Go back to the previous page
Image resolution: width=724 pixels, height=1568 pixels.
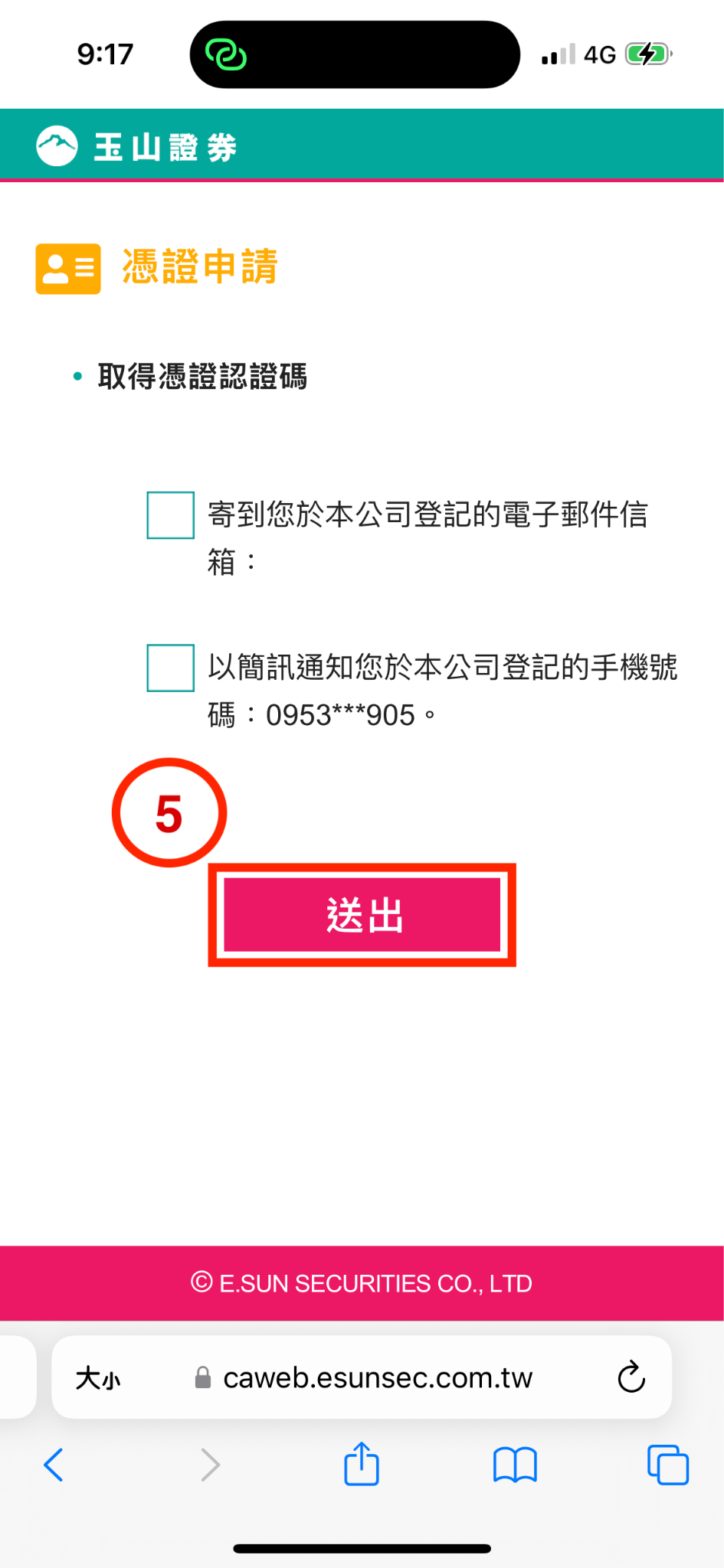[54, 1465]
